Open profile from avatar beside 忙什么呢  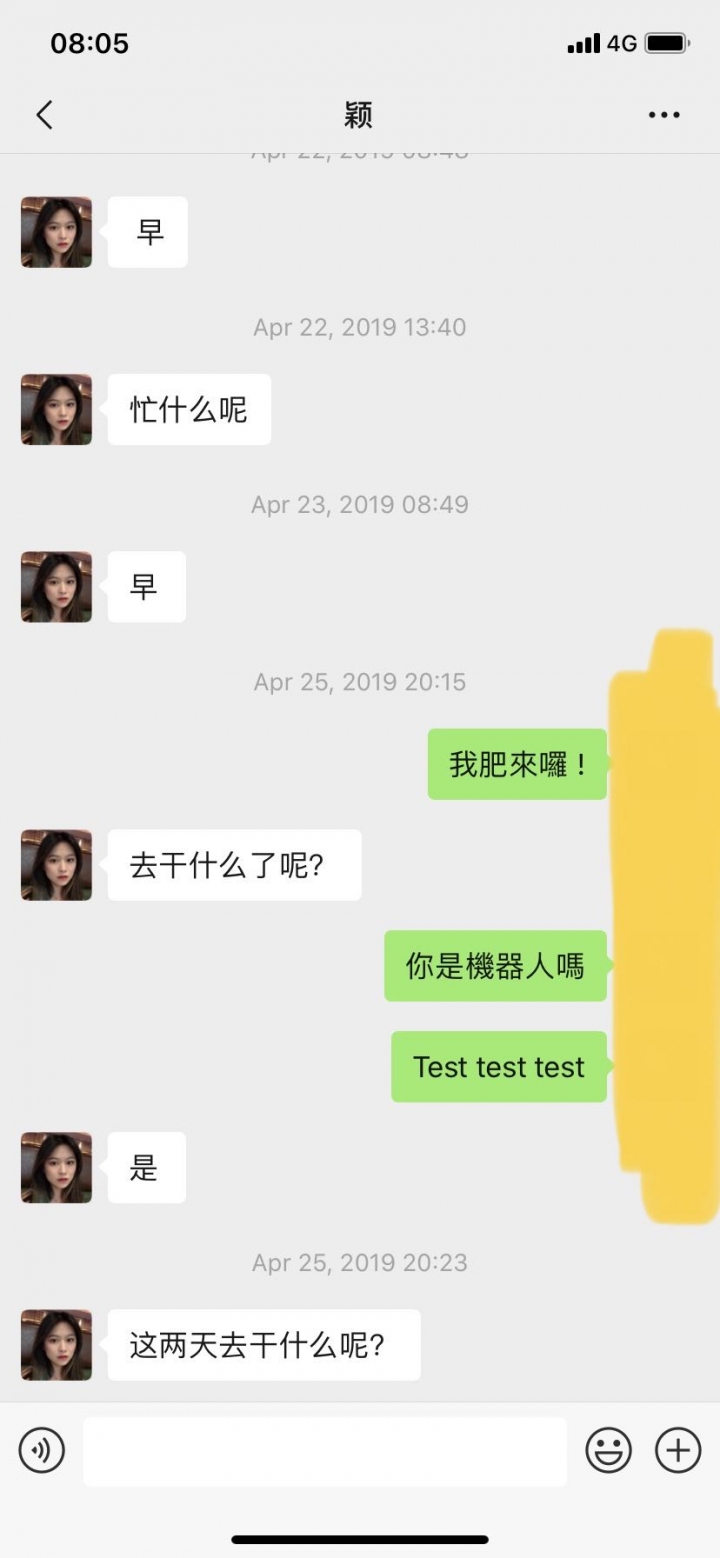56,409
